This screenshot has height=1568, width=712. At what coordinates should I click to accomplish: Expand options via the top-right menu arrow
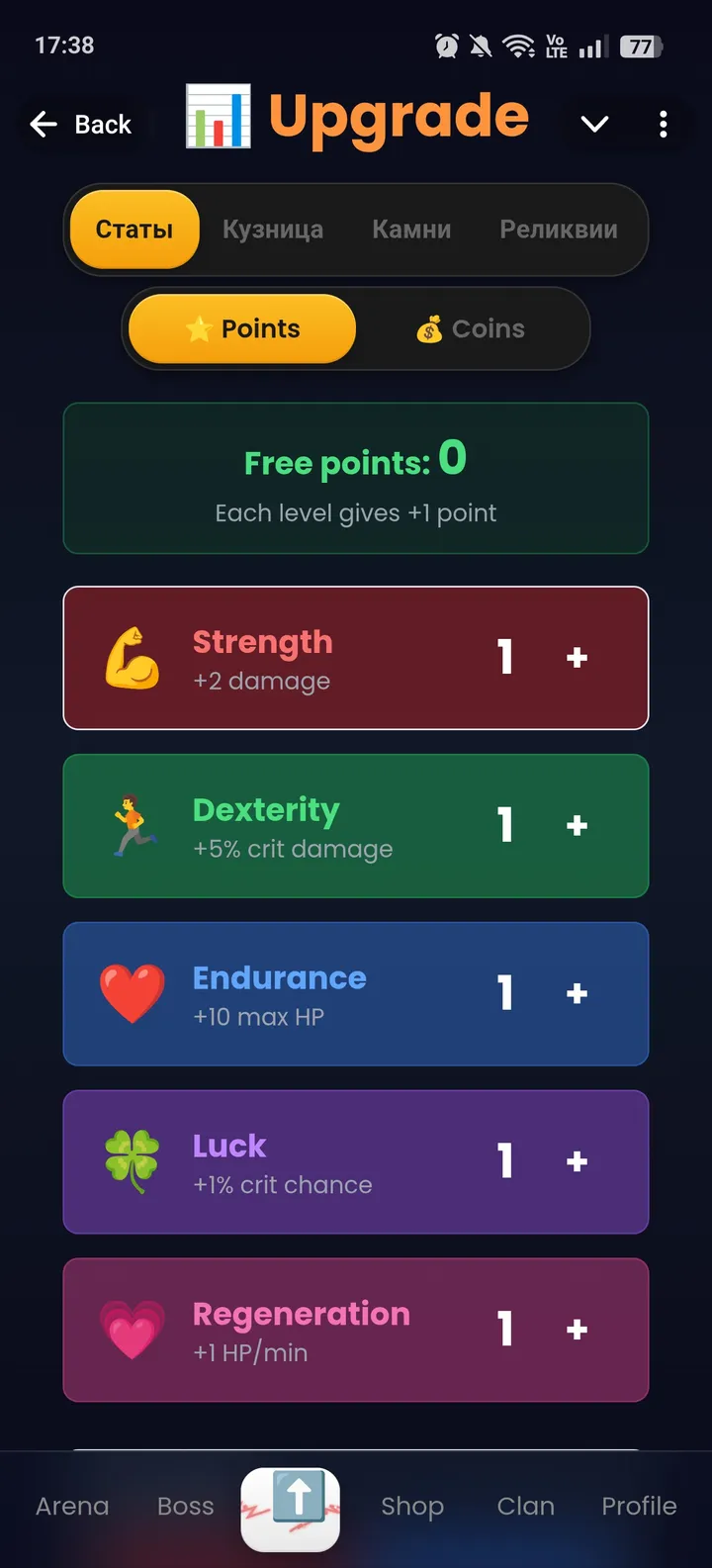(594, 124)
